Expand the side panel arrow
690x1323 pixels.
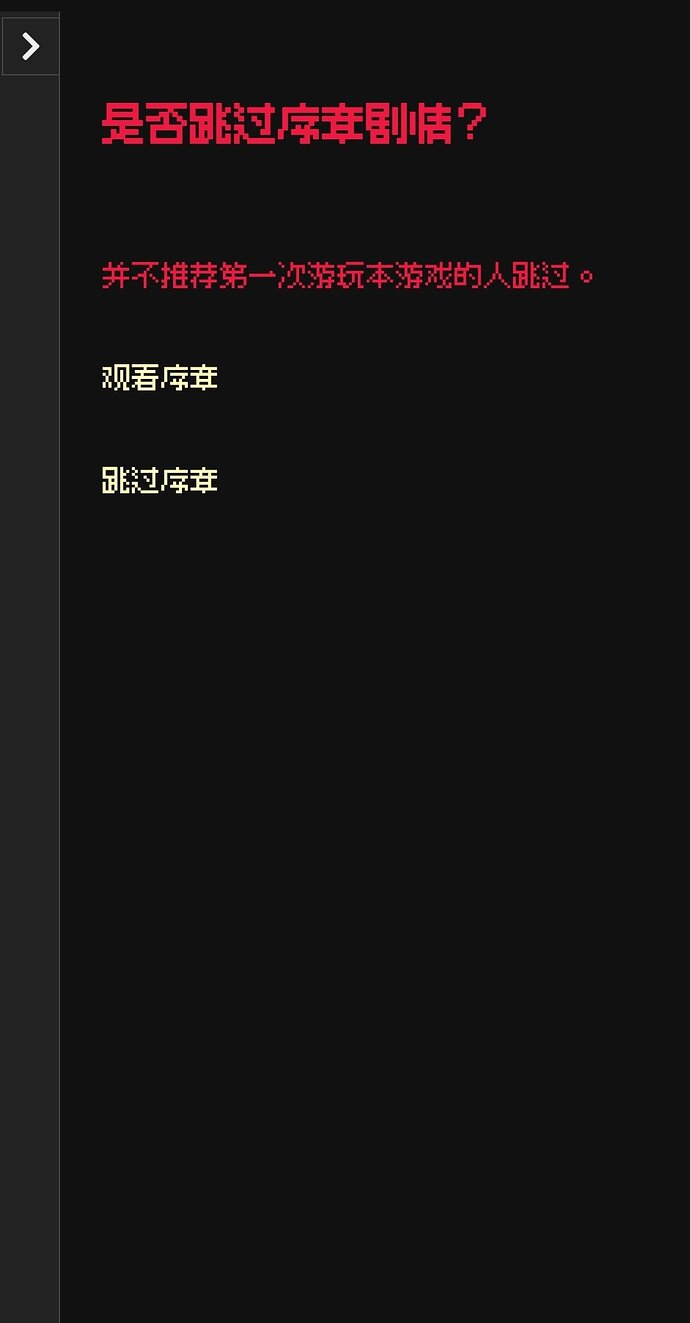[30, 46]
